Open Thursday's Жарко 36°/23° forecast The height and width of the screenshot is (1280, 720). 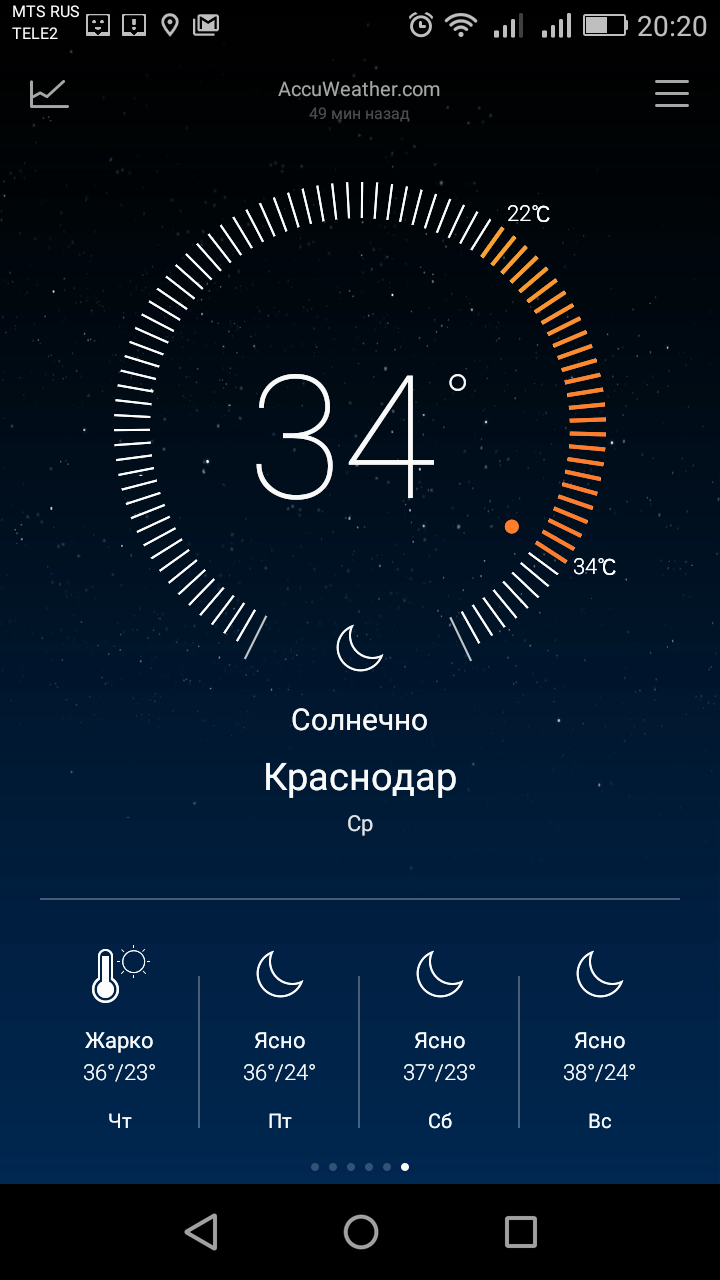(x=120, y=1038)
